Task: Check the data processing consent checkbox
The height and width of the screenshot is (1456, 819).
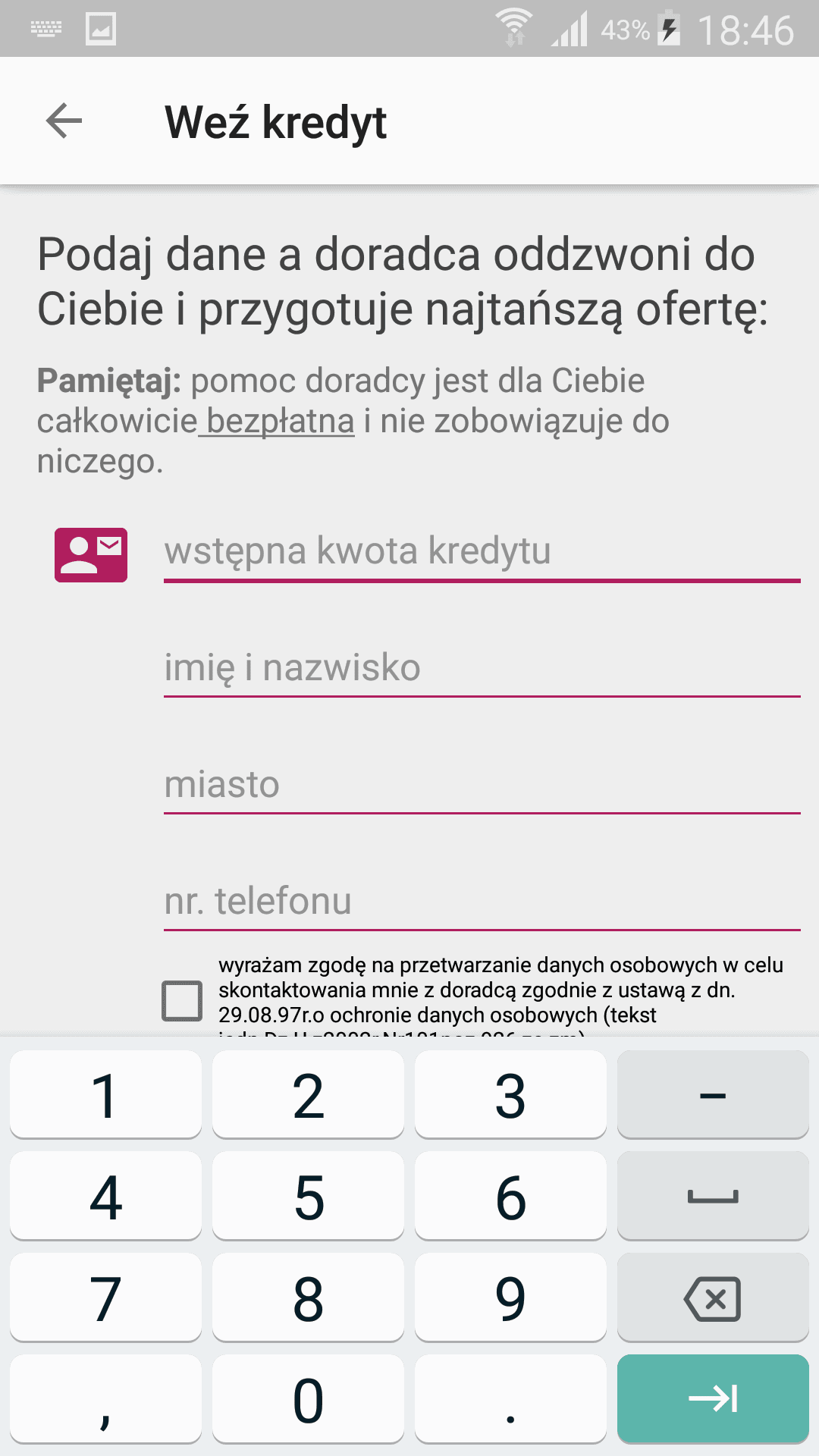Action: click(182, 1001)
